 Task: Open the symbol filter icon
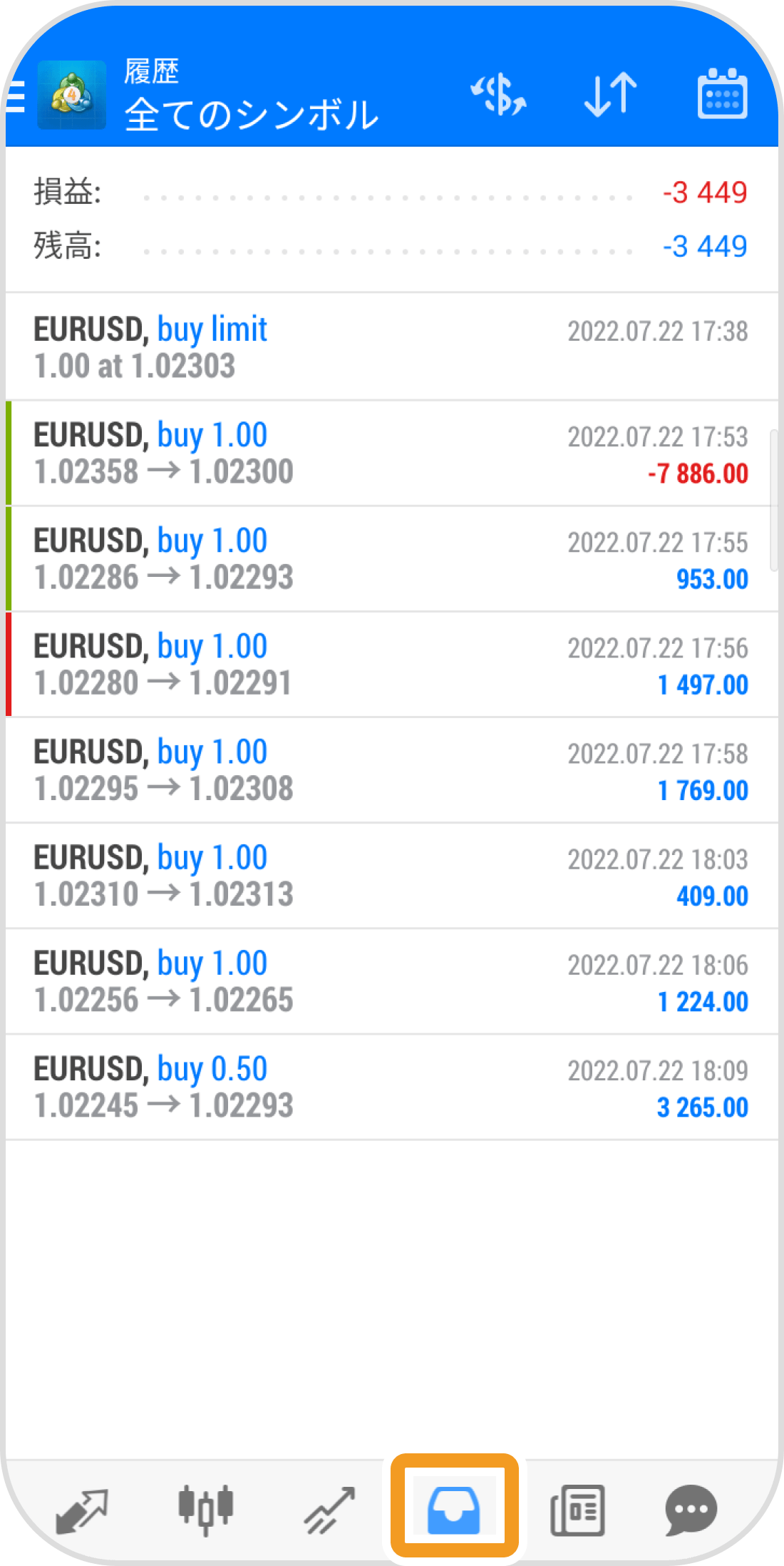point(499,95)
